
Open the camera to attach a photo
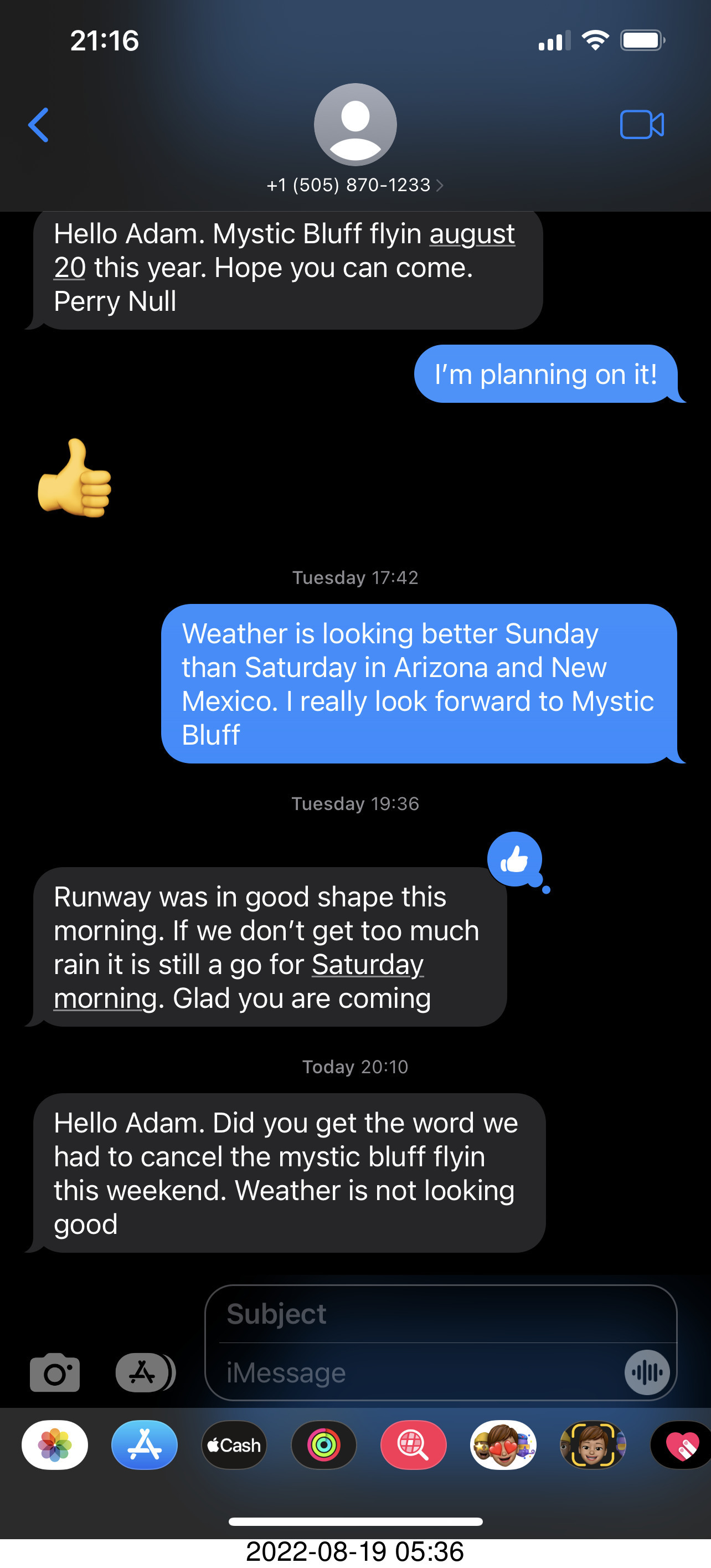tap(55, 1372)
